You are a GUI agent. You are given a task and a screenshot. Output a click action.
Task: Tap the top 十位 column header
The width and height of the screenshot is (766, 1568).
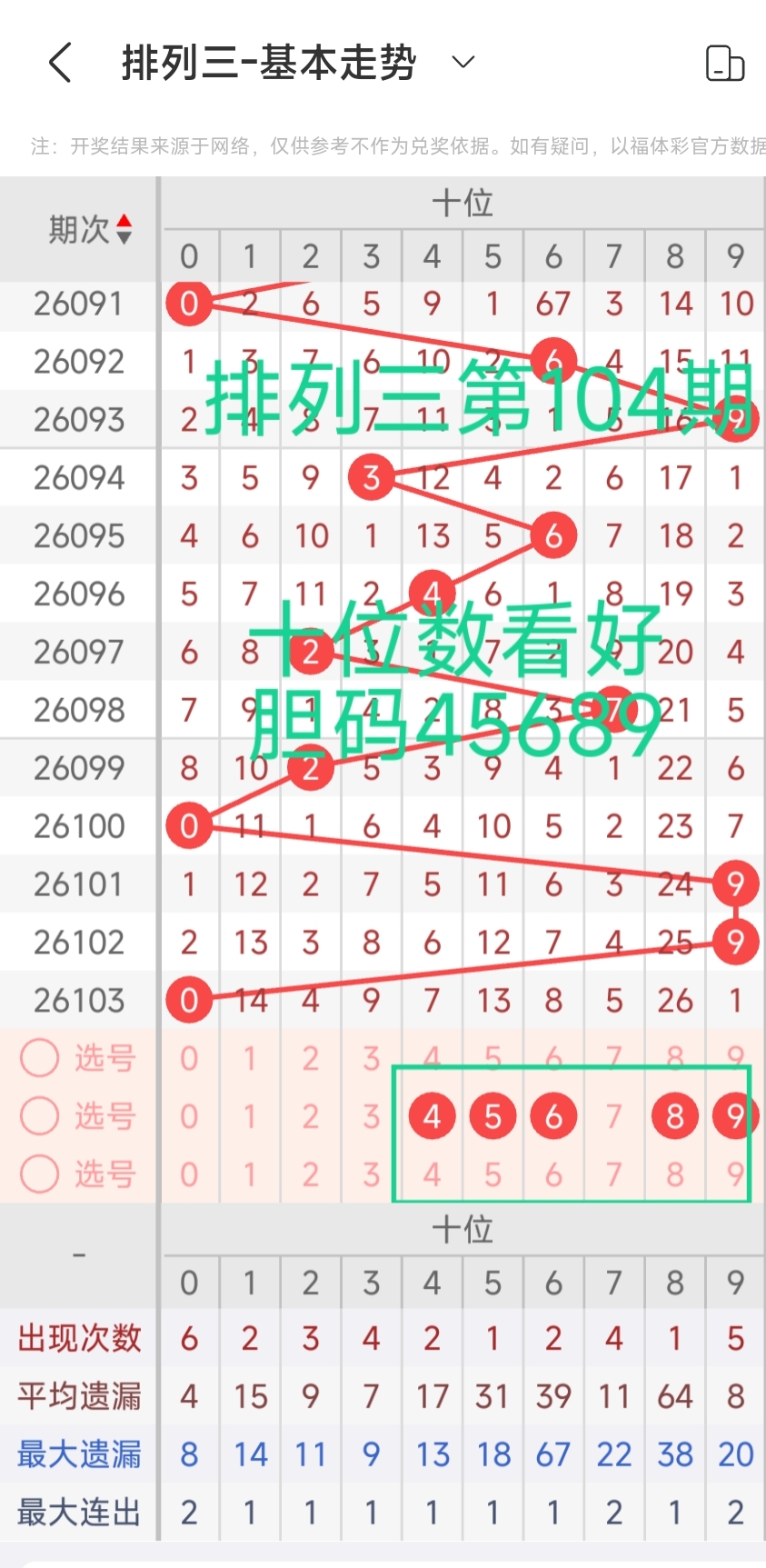point(462,202)
